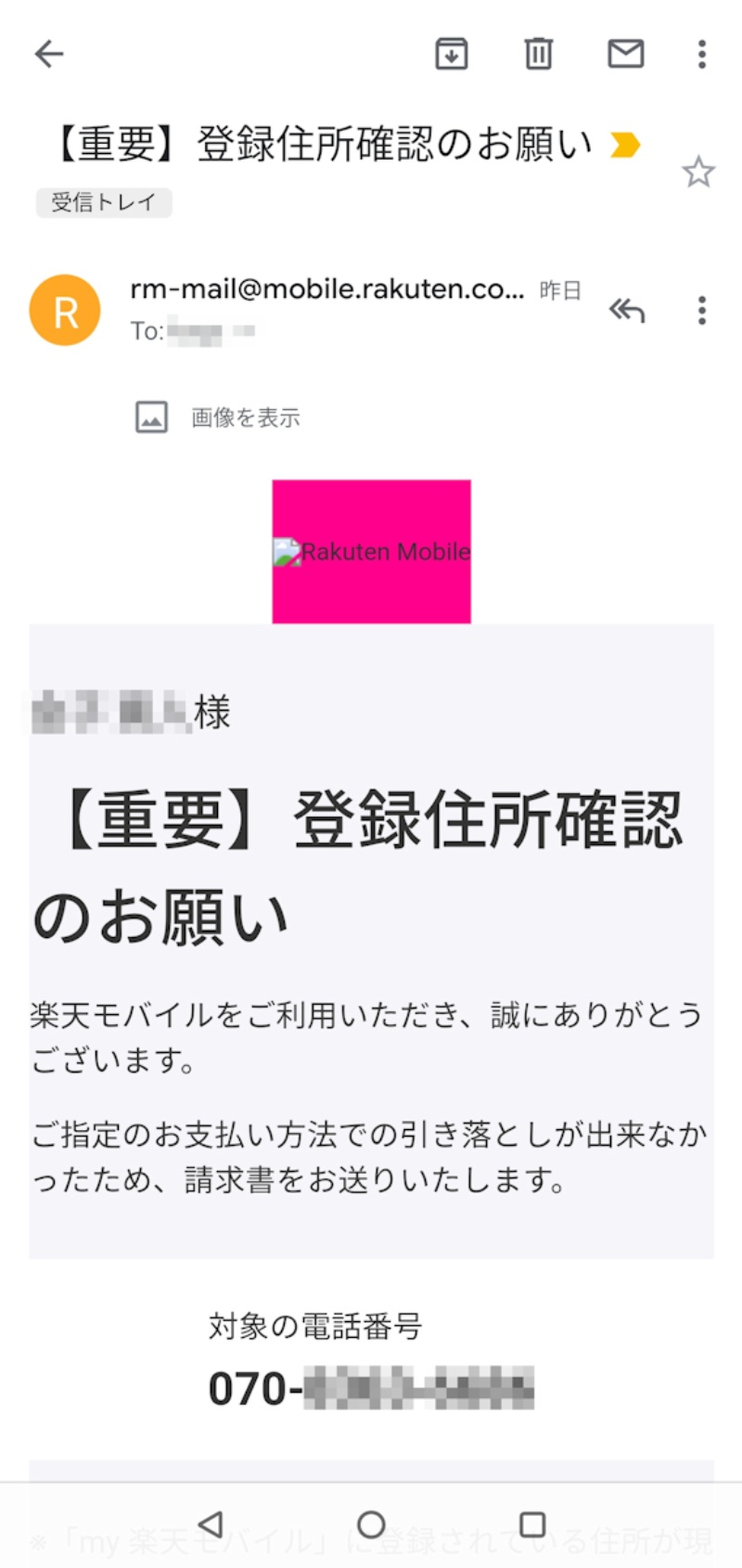This screenshot has height=1568, width=742.
Task: Open the top overflow menu
Action: tap(702, 54)
